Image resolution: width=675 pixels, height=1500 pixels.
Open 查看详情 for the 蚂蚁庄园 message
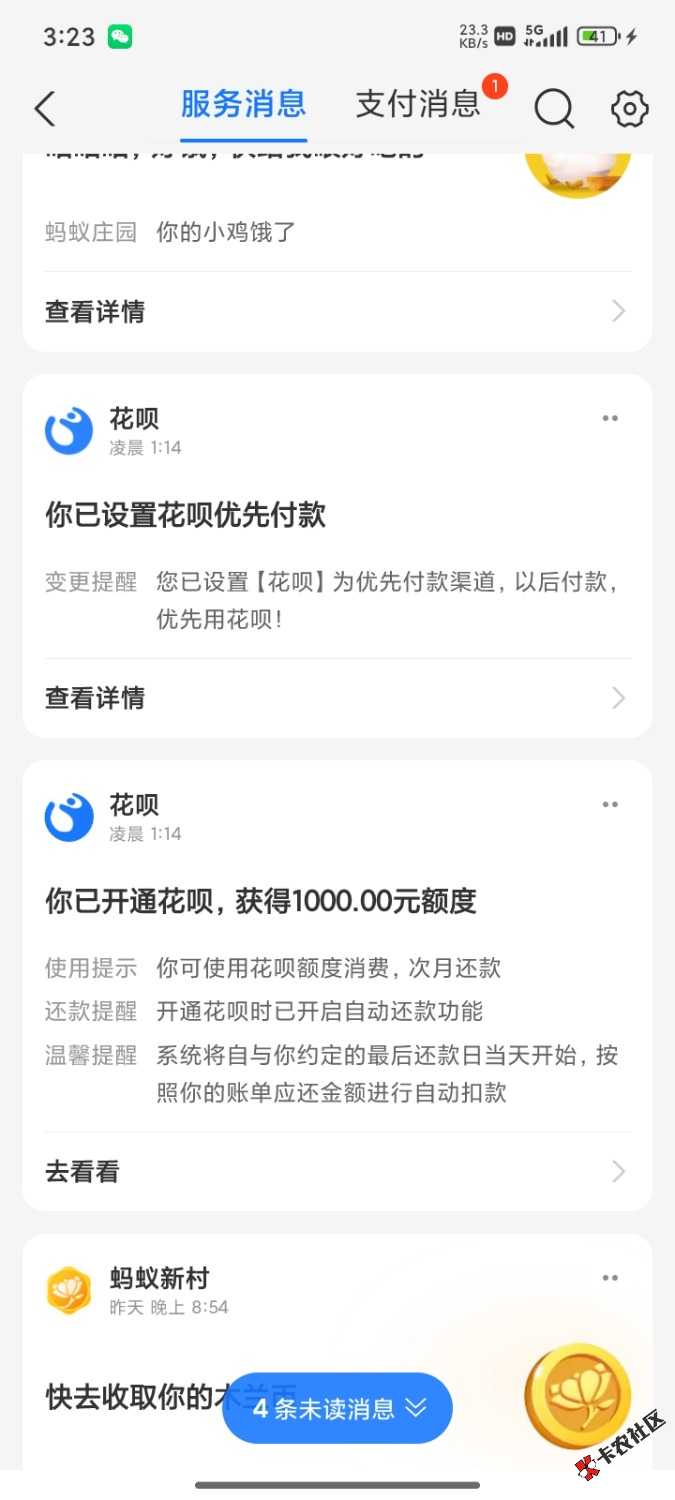pyautogui.click(x=337, y=312)
